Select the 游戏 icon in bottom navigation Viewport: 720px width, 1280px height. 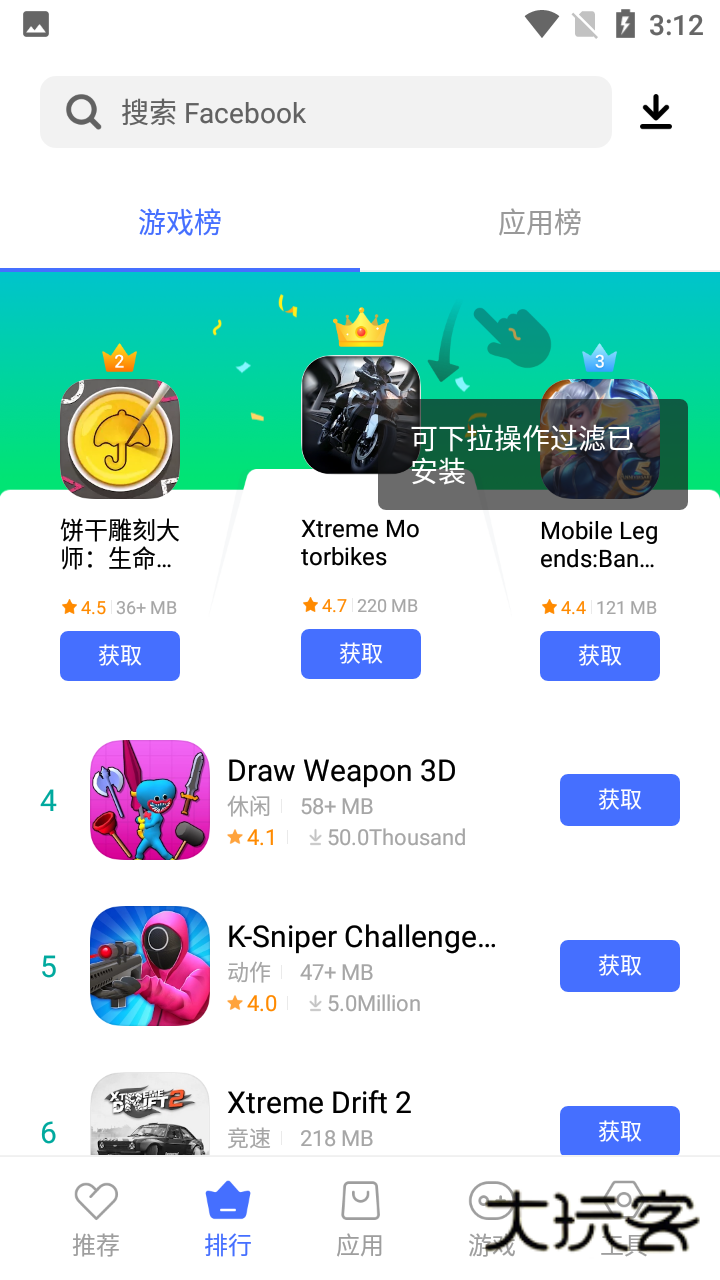491,1200
